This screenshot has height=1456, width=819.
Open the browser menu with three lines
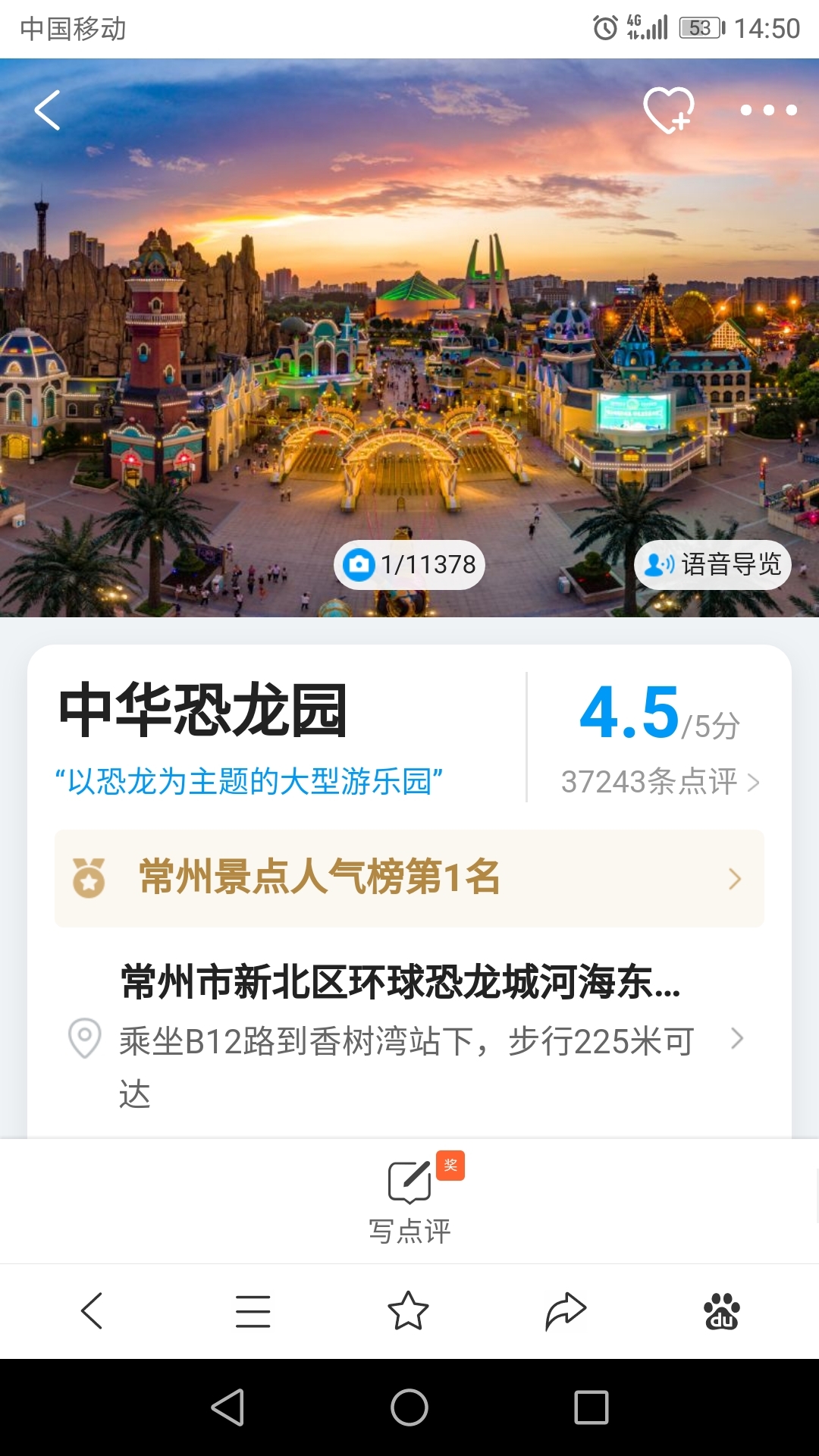click(253, 1311)
